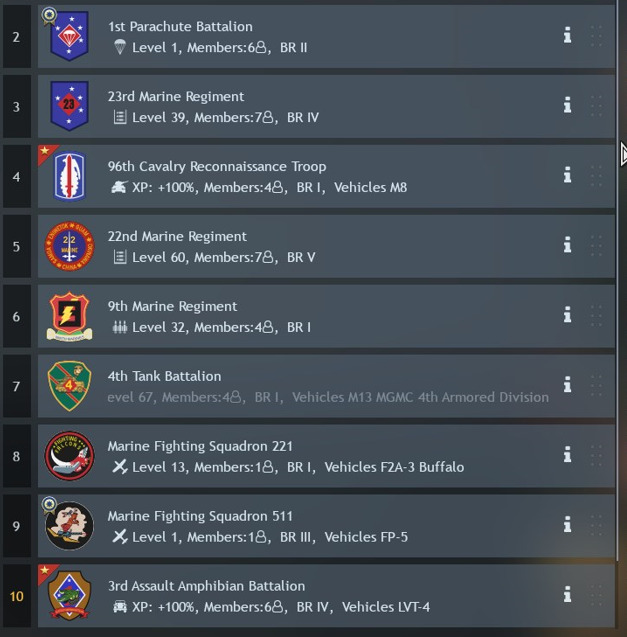
Task: Open info for 3rd Assault Amphibian Battalion
Action: [567, 595]
